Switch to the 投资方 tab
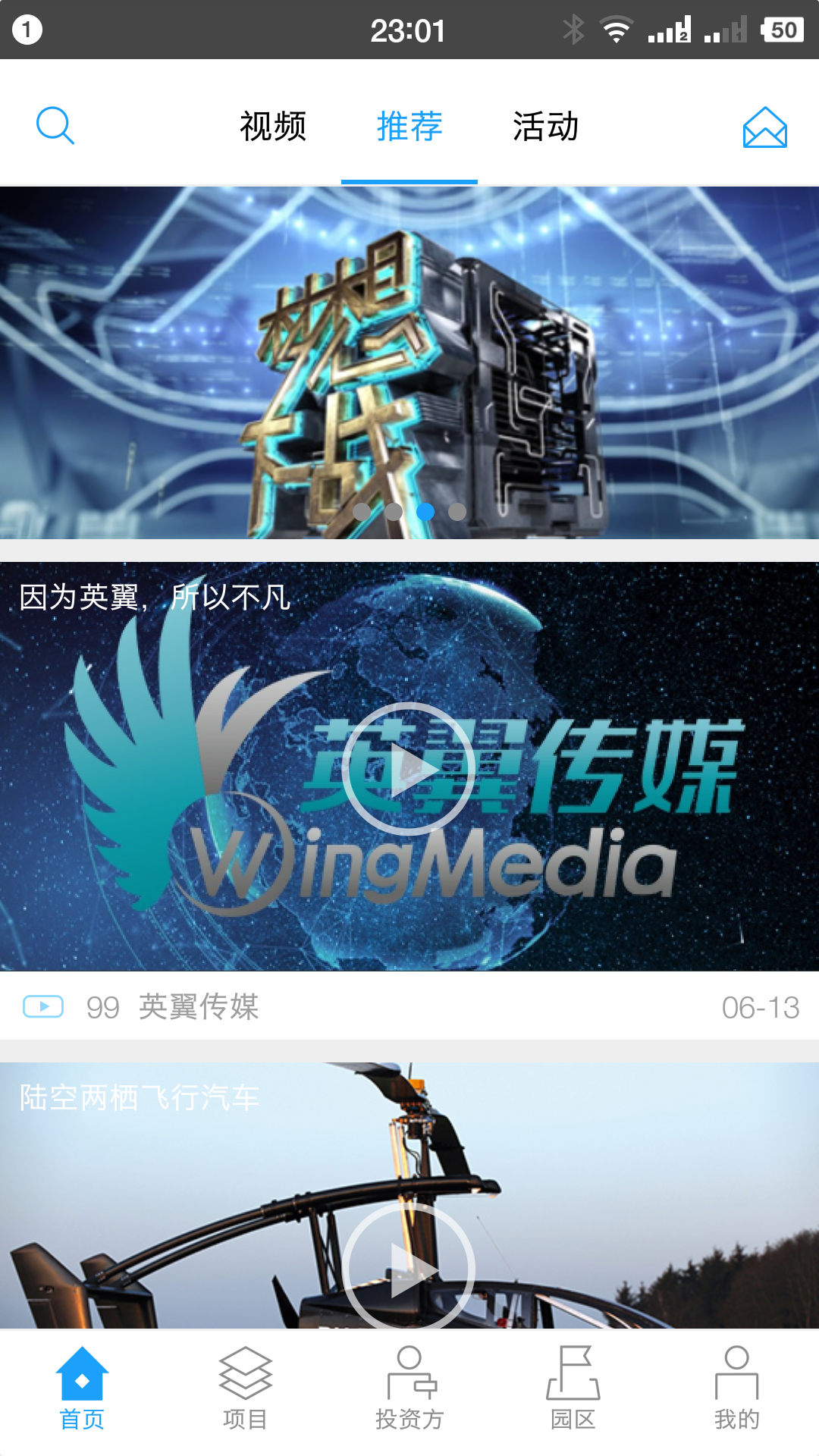The width and height of the screenshot is (819, 1456). tap(409, 1389)
